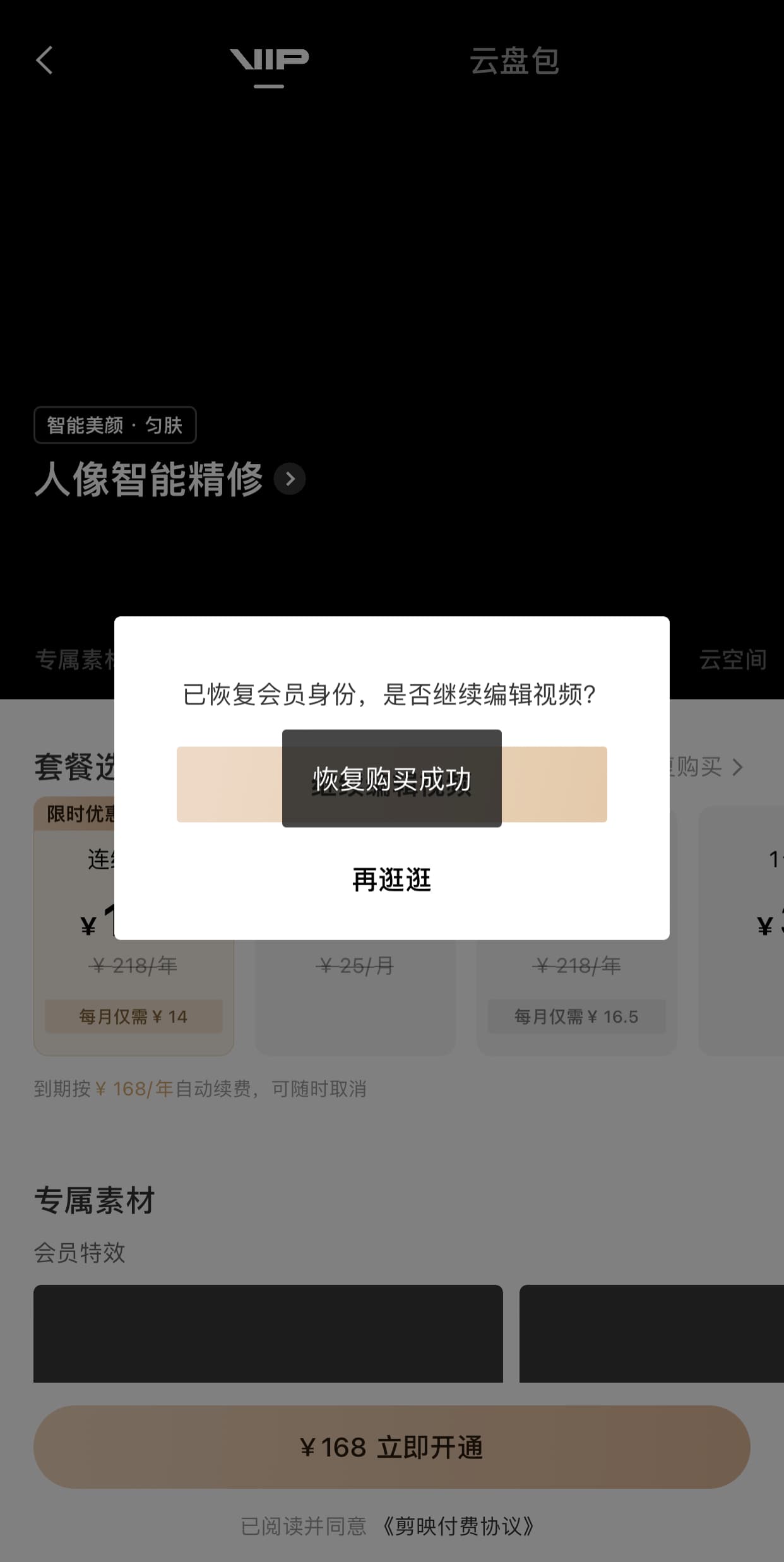
Task: Tap 再逛逛 to keep browsing
Action: (391, 879)
